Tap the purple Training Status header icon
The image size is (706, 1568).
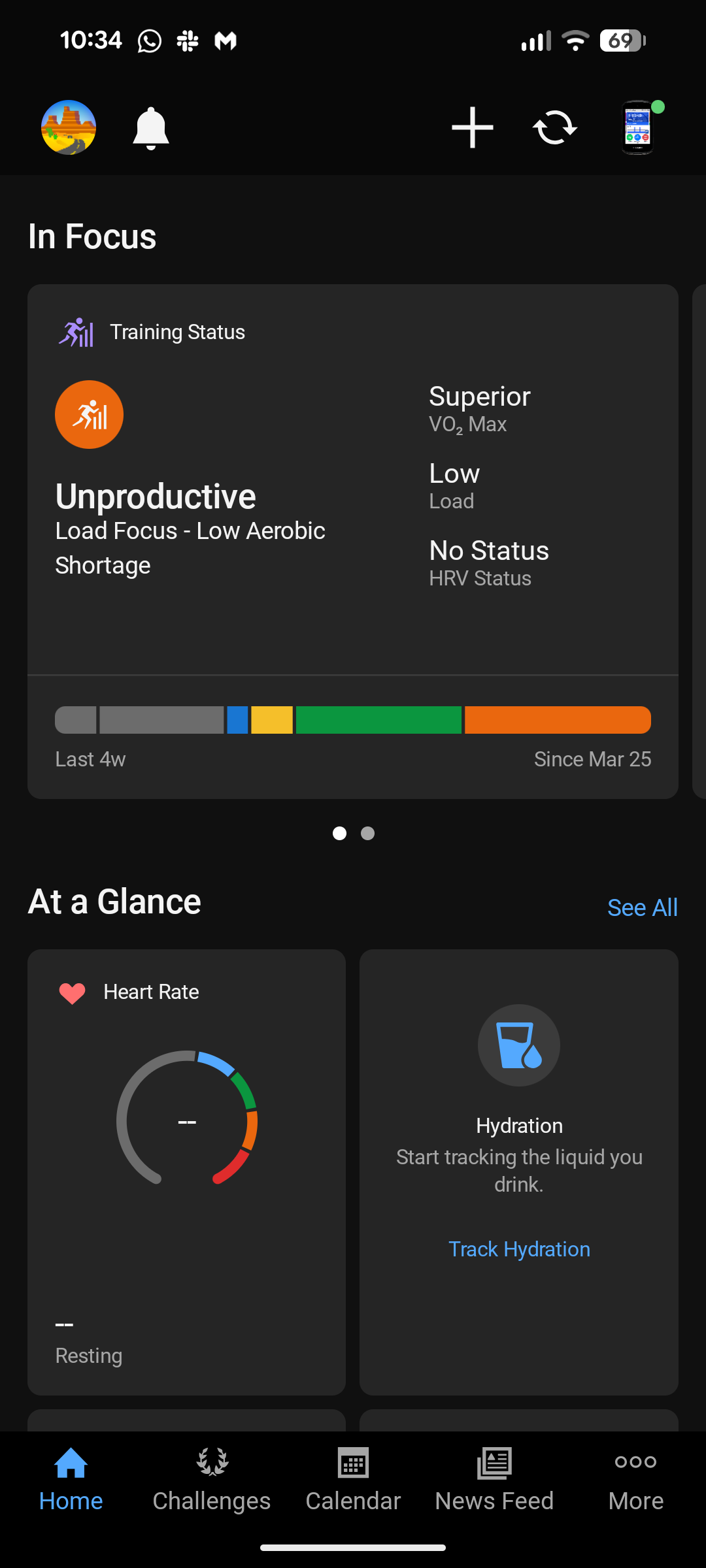tap(76, 331)
